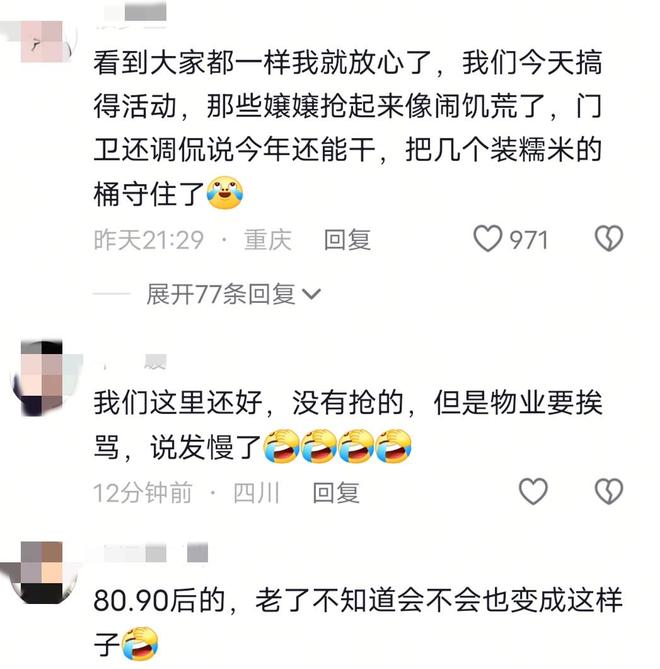Like the Chongqing comment with 971 likes

pos(488,238)
